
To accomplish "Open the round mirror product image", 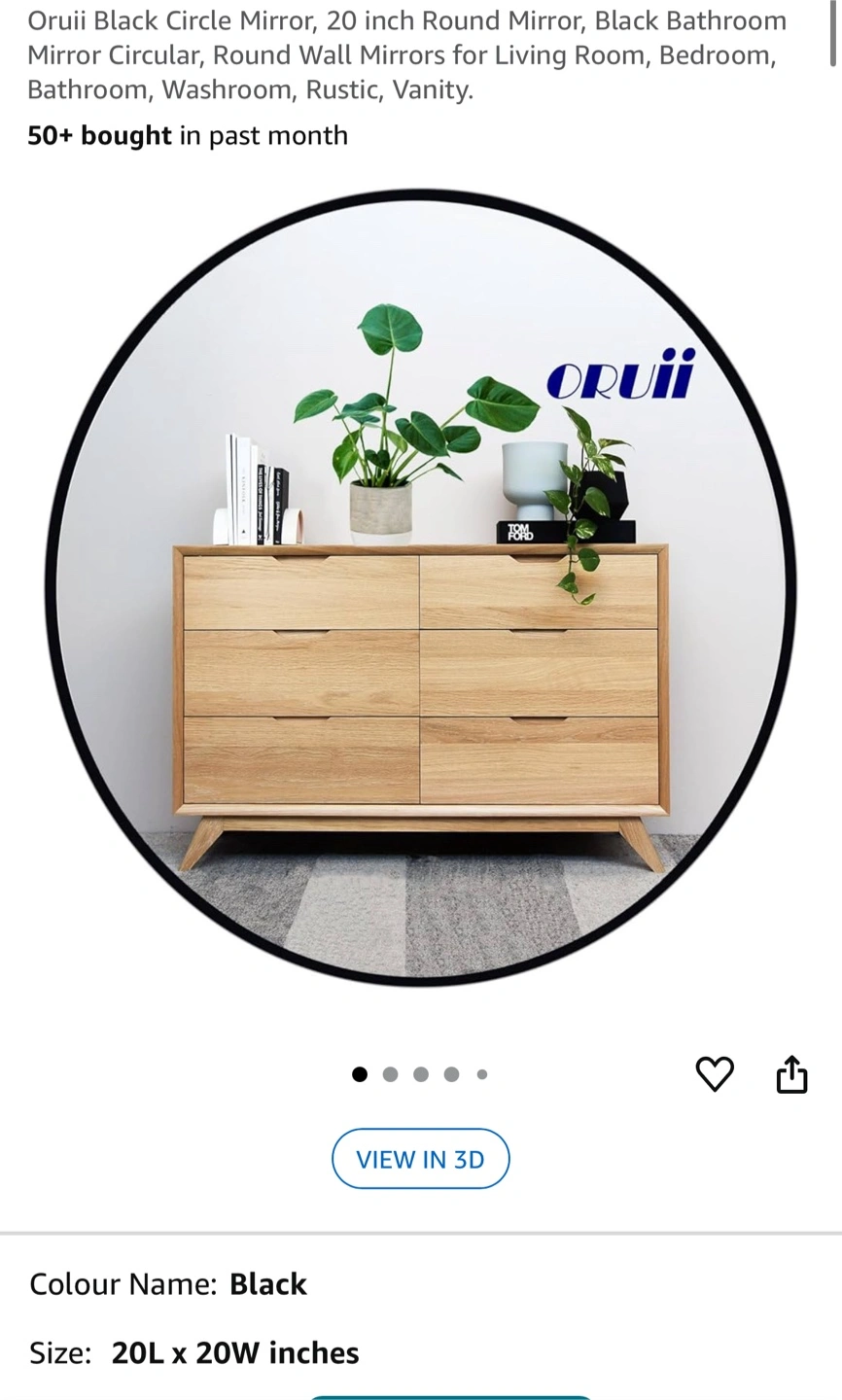I will [420, 588].
